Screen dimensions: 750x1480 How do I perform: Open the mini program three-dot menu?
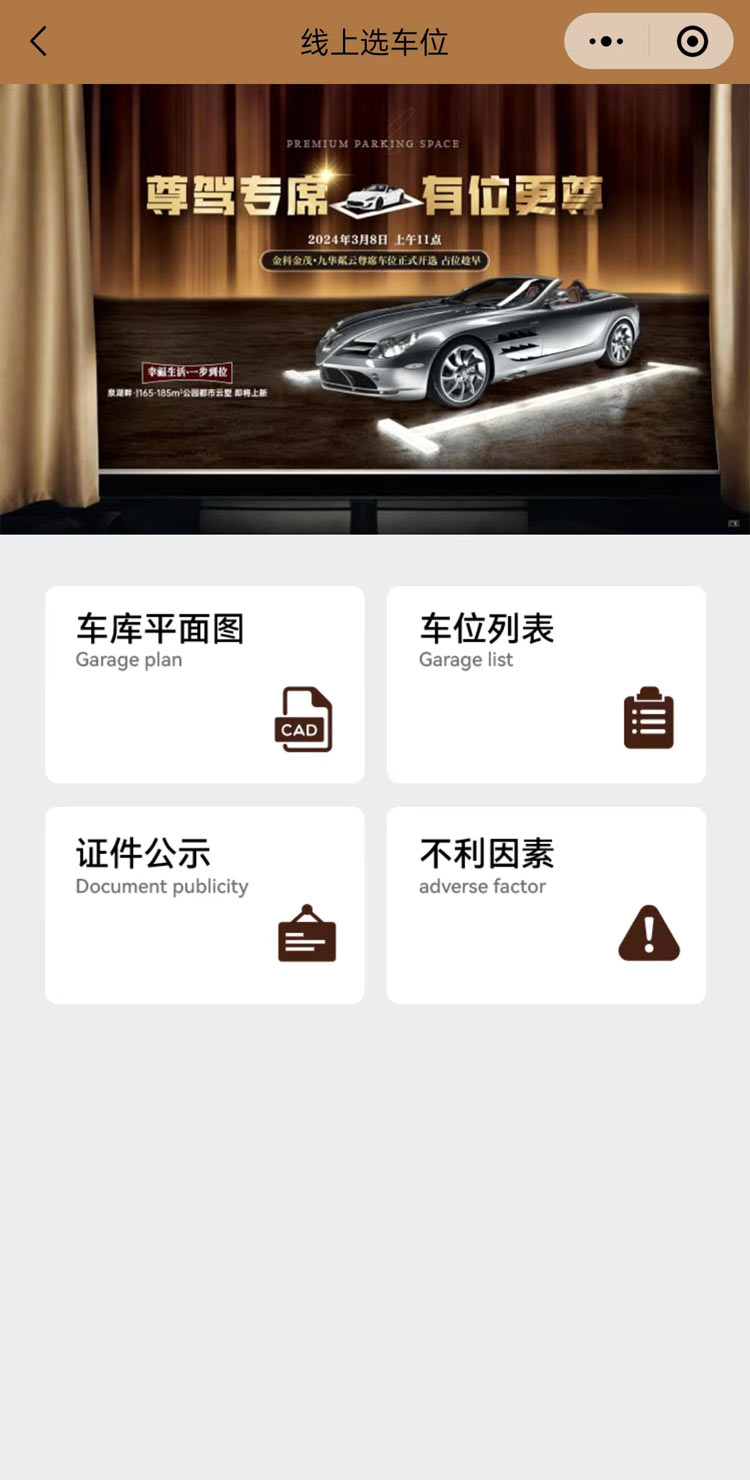coord(606,41)
